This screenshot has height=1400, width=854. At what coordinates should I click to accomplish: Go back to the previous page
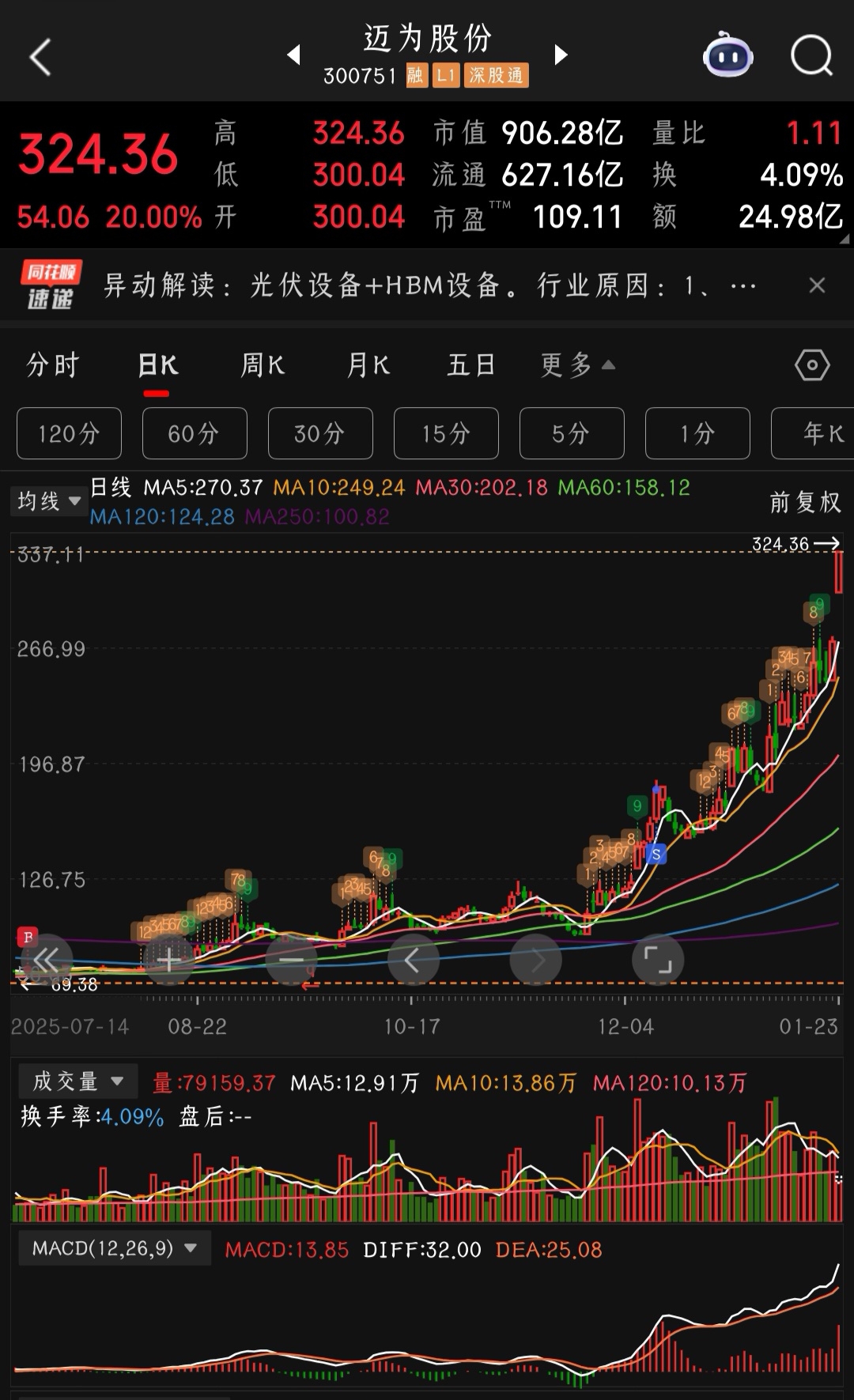40,57
